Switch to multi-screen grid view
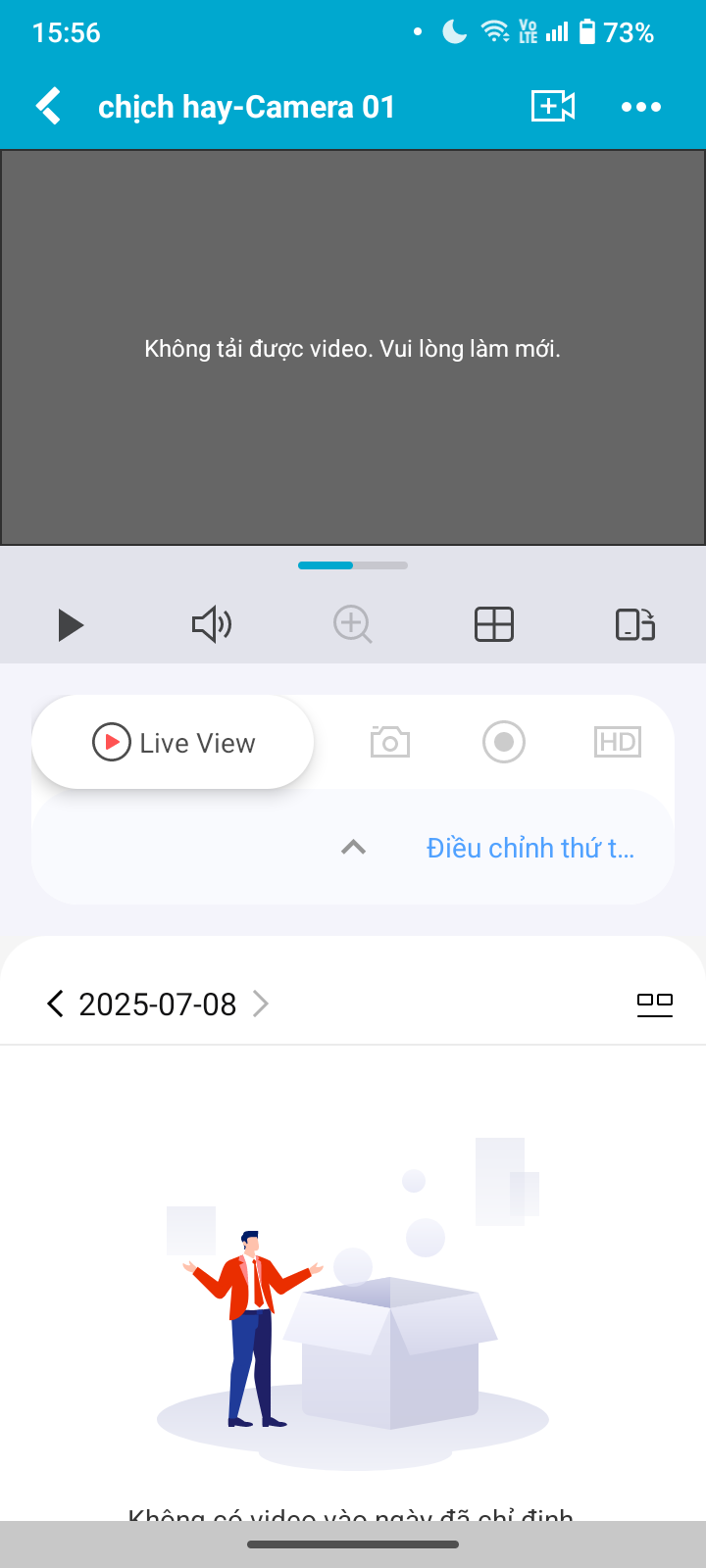Viewport: 706px width, 1568px height. tap(494, 624)
